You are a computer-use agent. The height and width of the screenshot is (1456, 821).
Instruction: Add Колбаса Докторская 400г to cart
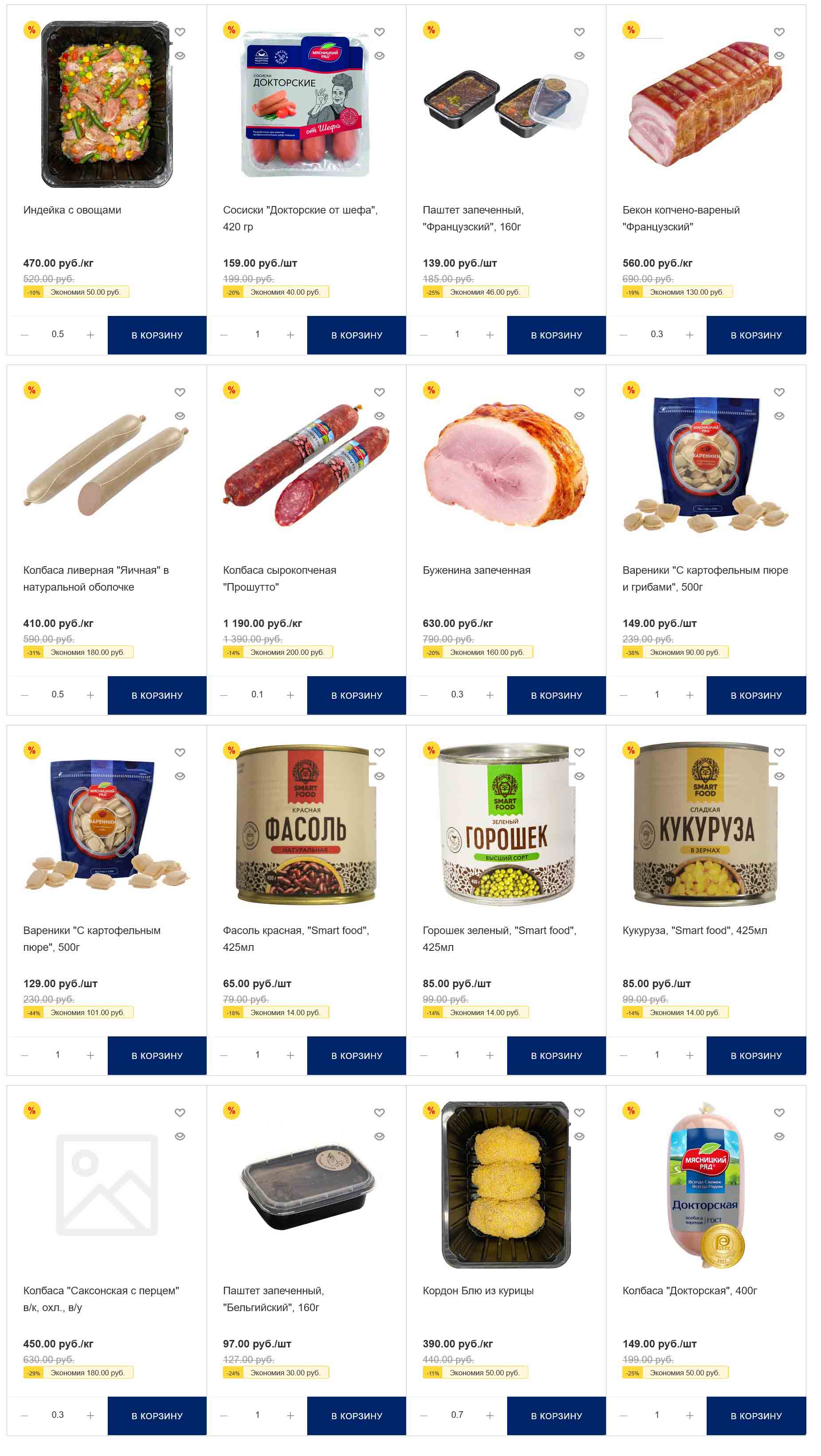tap(755, 1415)
